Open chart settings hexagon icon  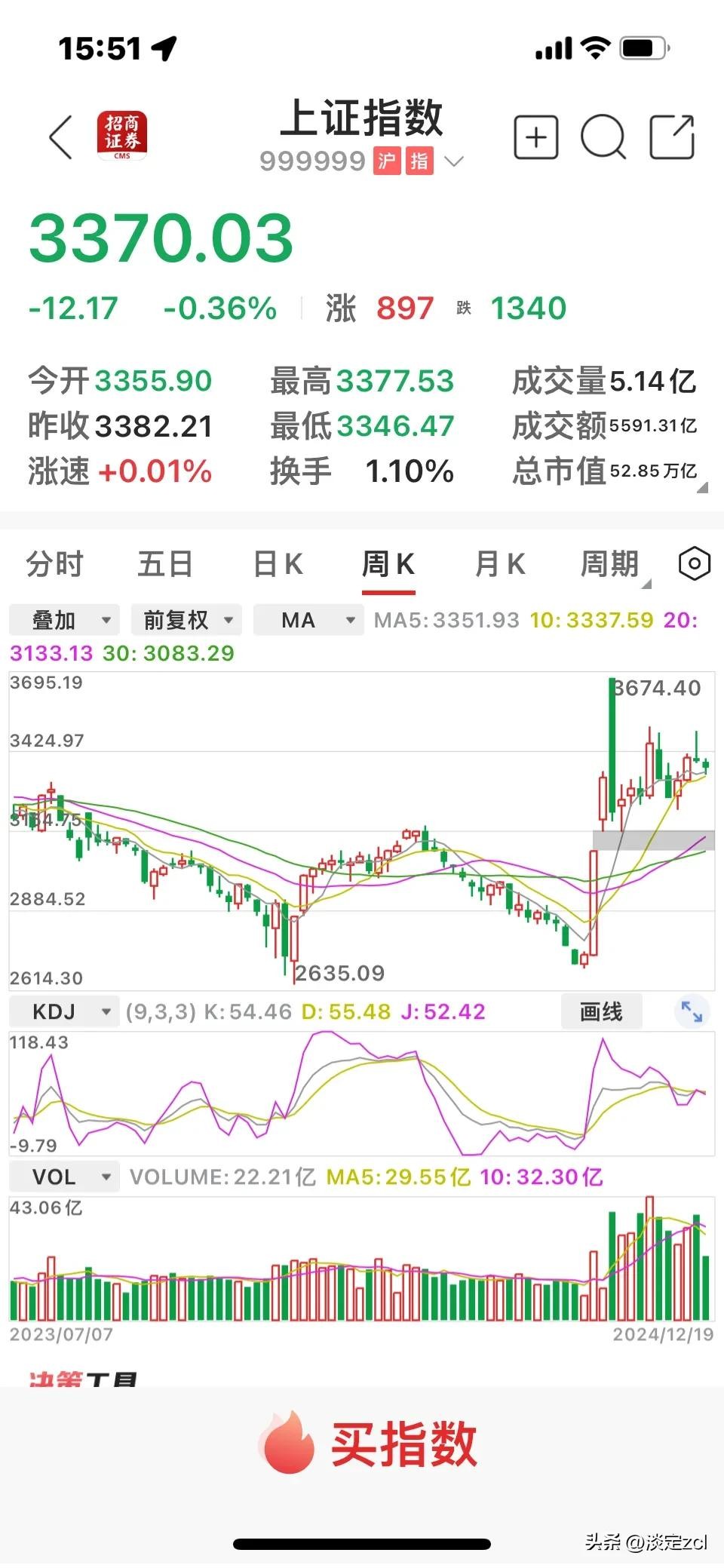click(x=694, y=564)
